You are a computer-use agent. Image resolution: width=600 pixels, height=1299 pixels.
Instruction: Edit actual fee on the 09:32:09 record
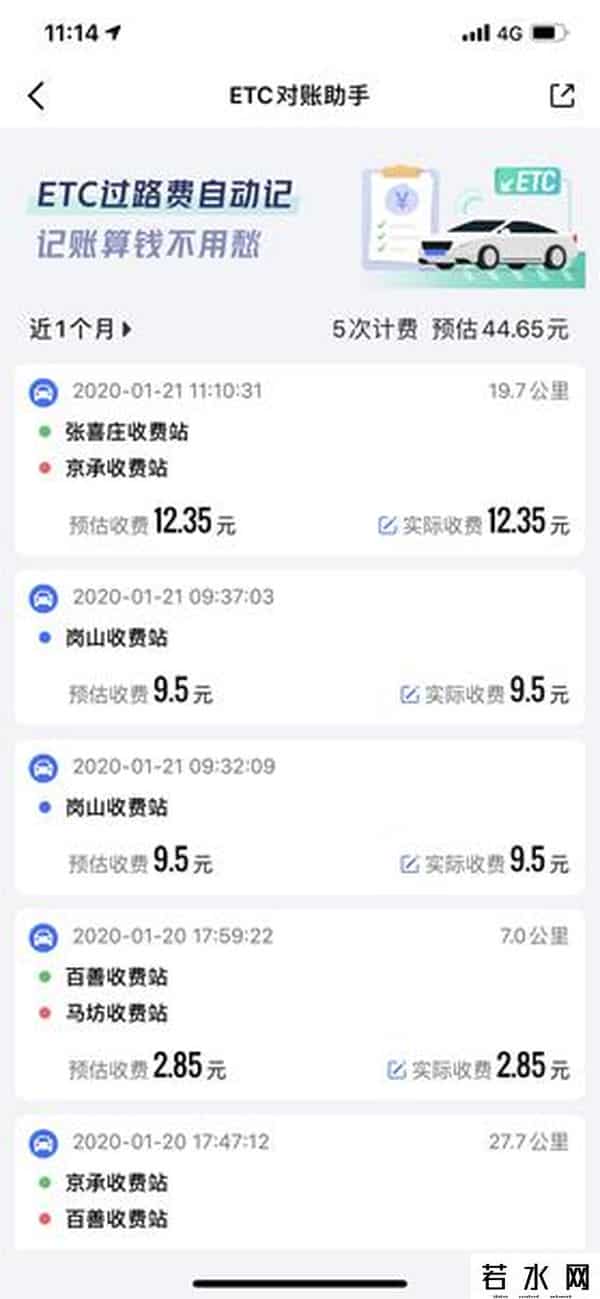(409, 863)
